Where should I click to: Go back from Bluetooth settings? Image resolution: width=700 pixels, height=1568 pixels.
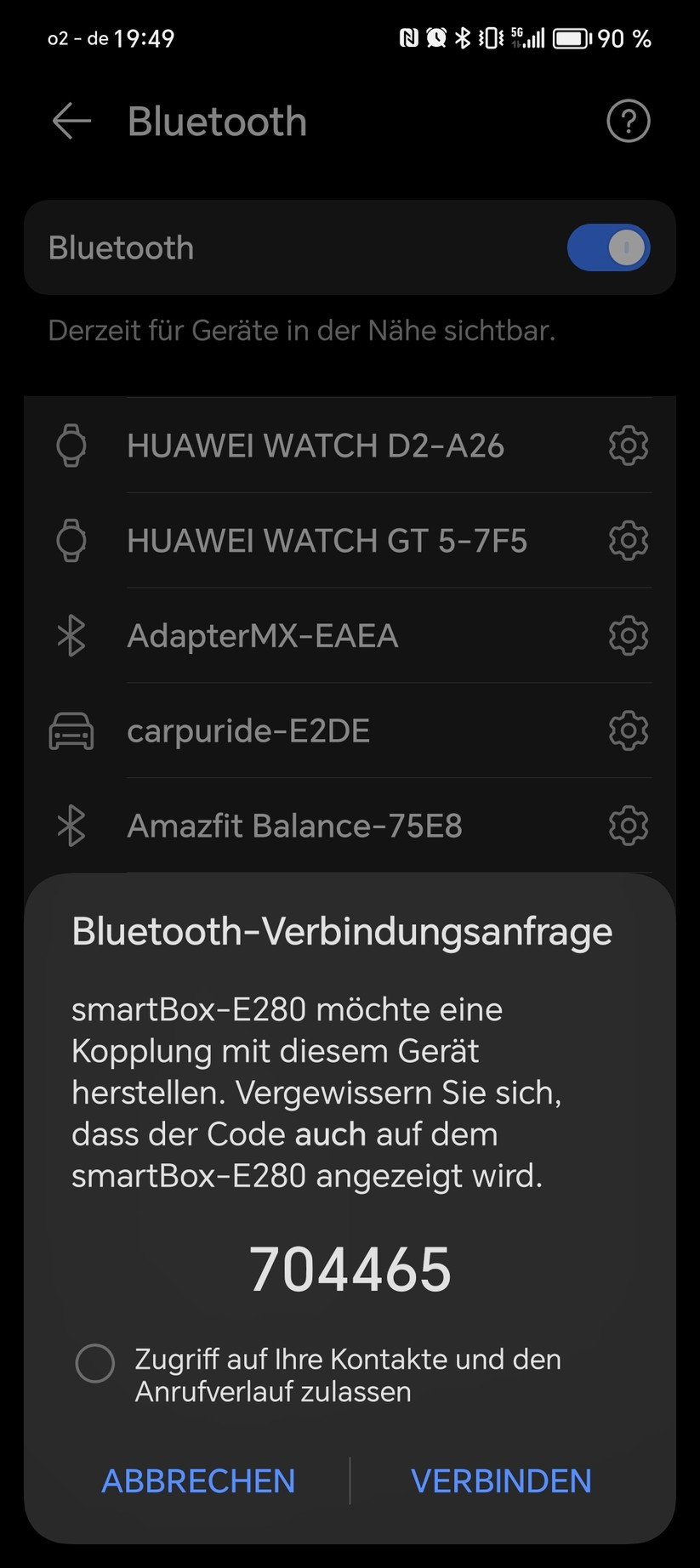click(x=71, y=122)
